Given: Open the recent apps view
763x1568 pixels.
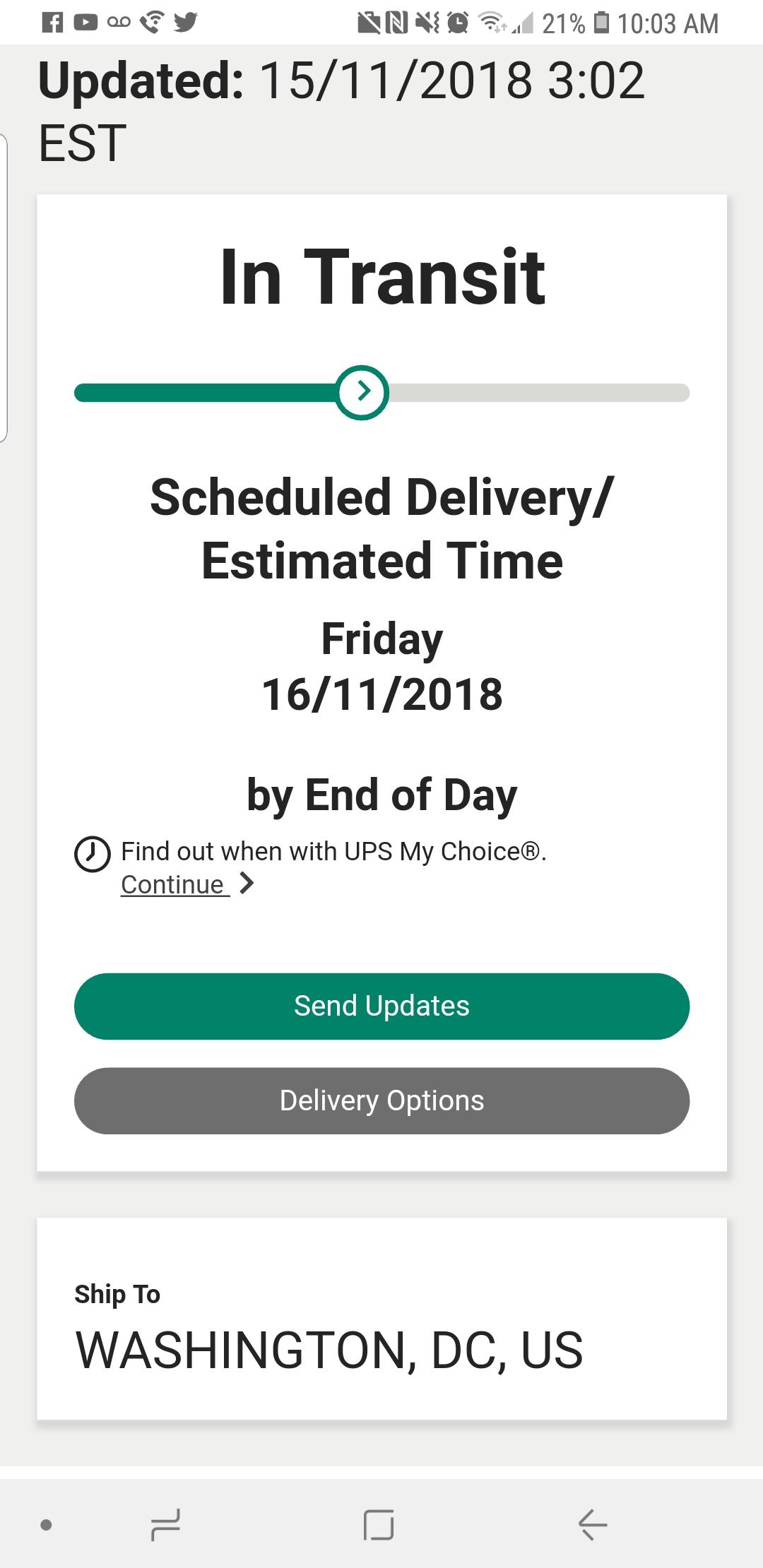Looking at the screenshot, I should [165, 1524].
